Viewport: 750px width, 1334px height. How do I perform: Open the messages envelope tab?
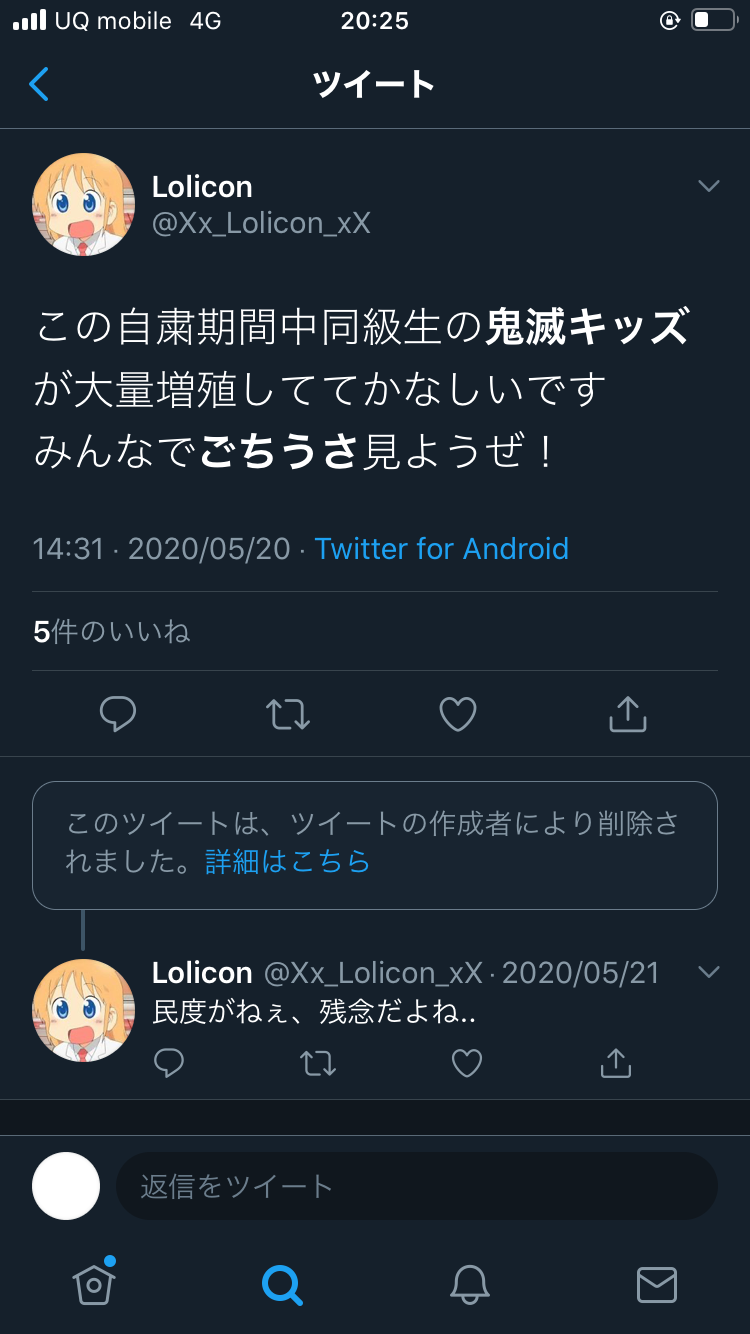(x=657, y=1284)
